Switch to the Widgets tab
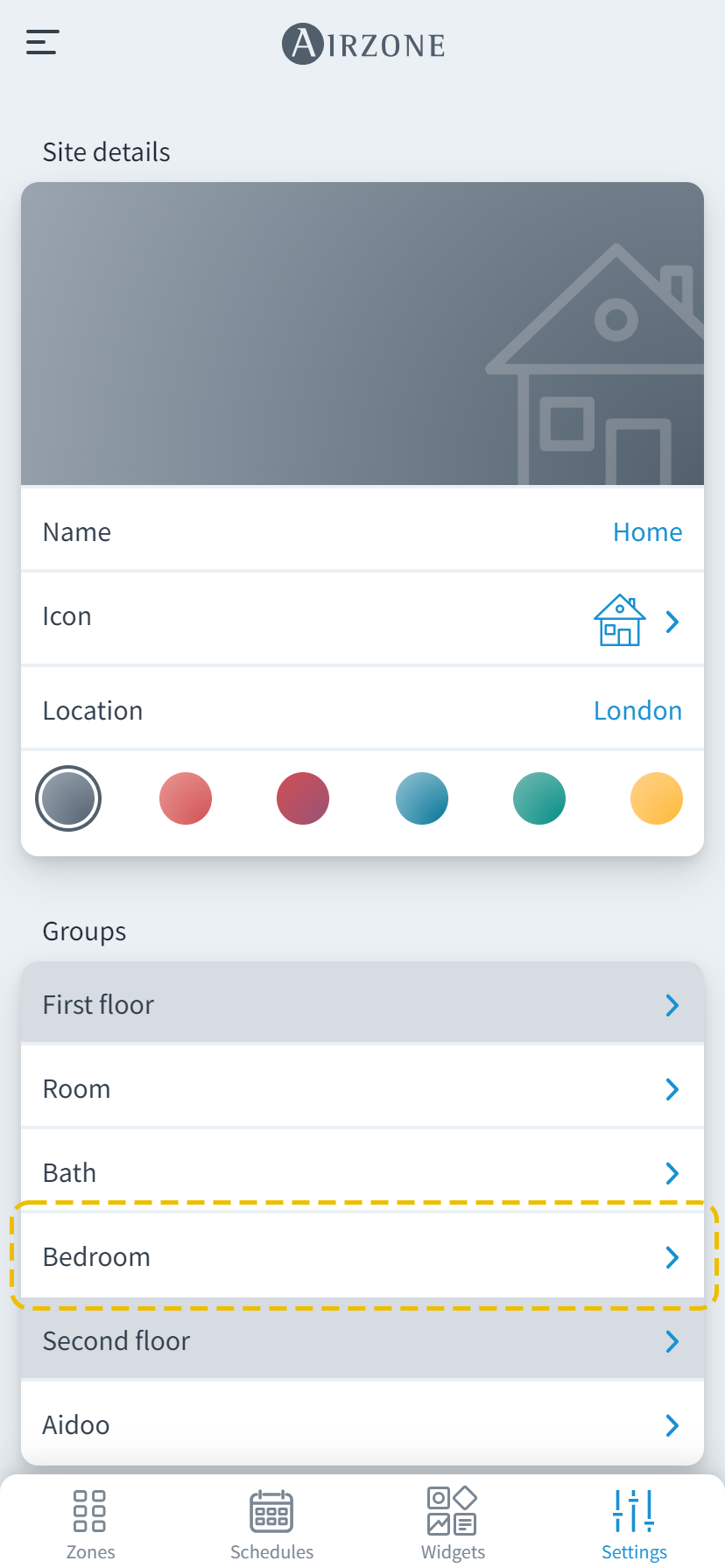 click(x=453, y=1524)
